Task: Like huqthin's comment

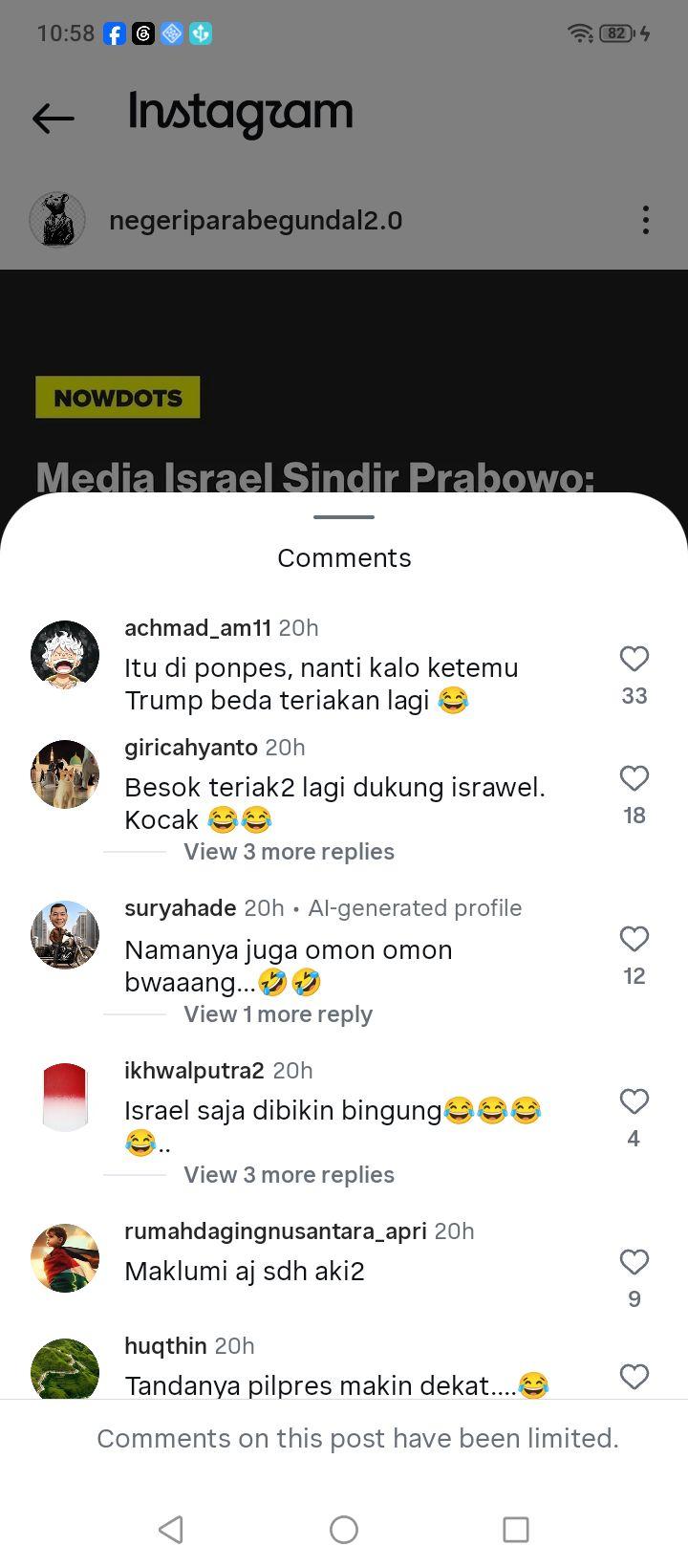Action: point(634,1376)
